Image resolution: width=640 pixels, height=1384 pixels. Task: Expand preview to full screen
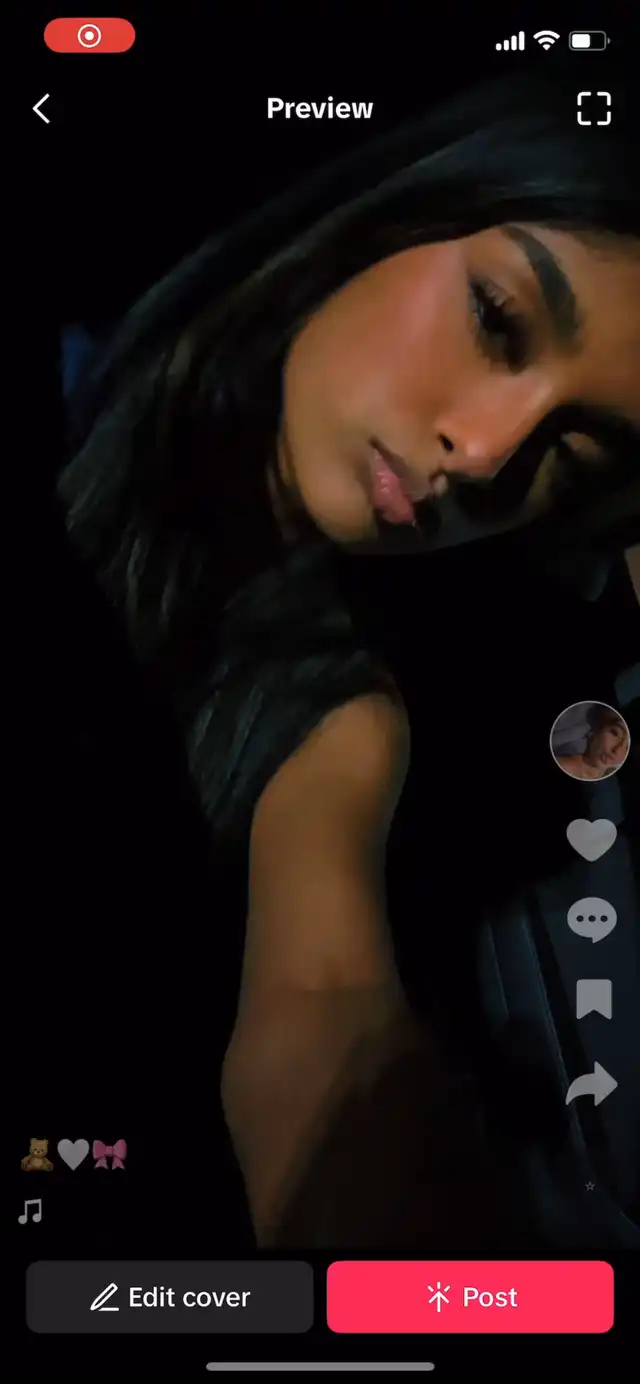(593, 109)
